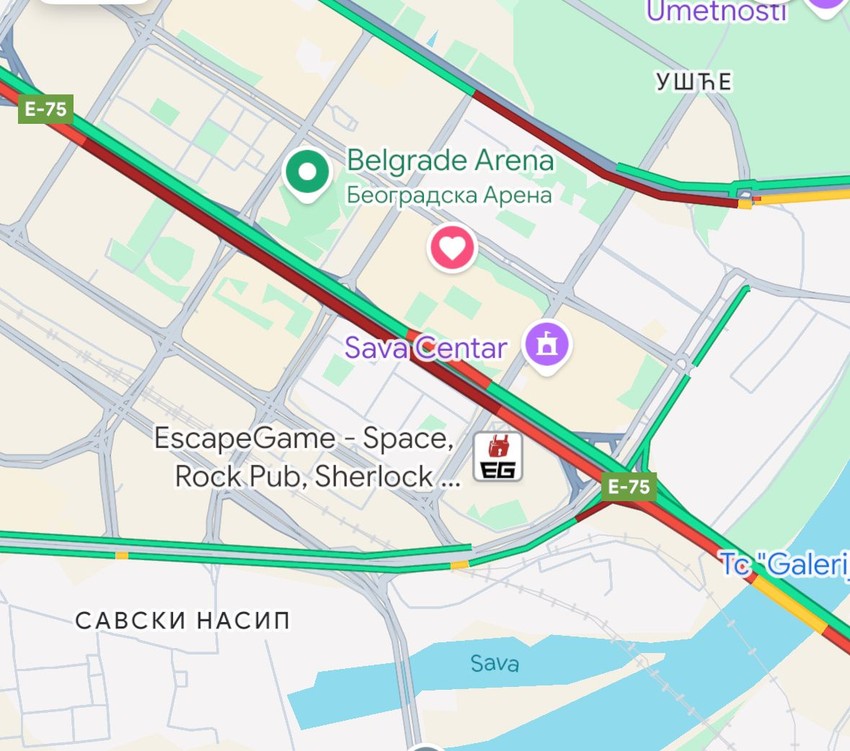
Task: Select the Sava Centar map pin
Action: click(549, 346)
